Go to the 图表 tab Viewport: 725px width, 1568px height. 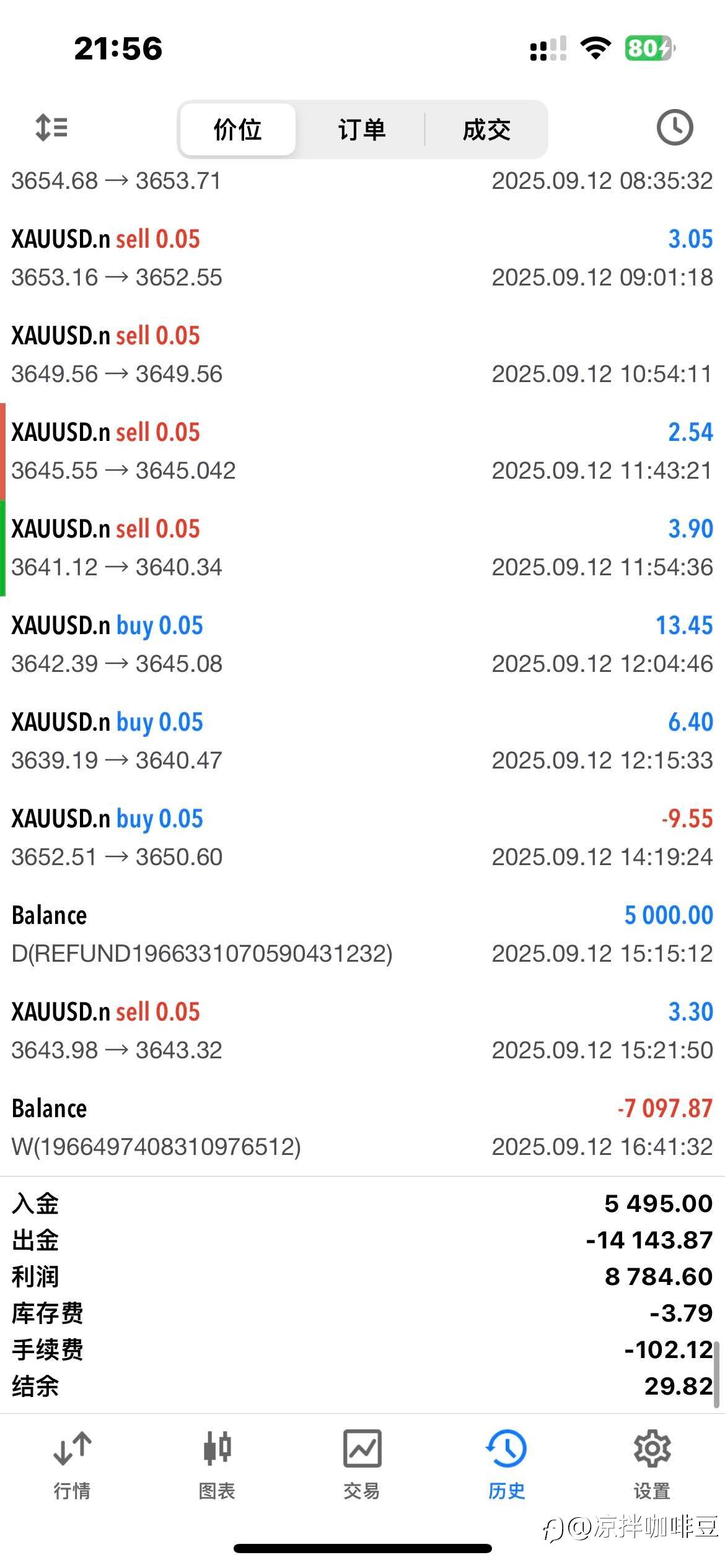click(x=217, y=1465)
